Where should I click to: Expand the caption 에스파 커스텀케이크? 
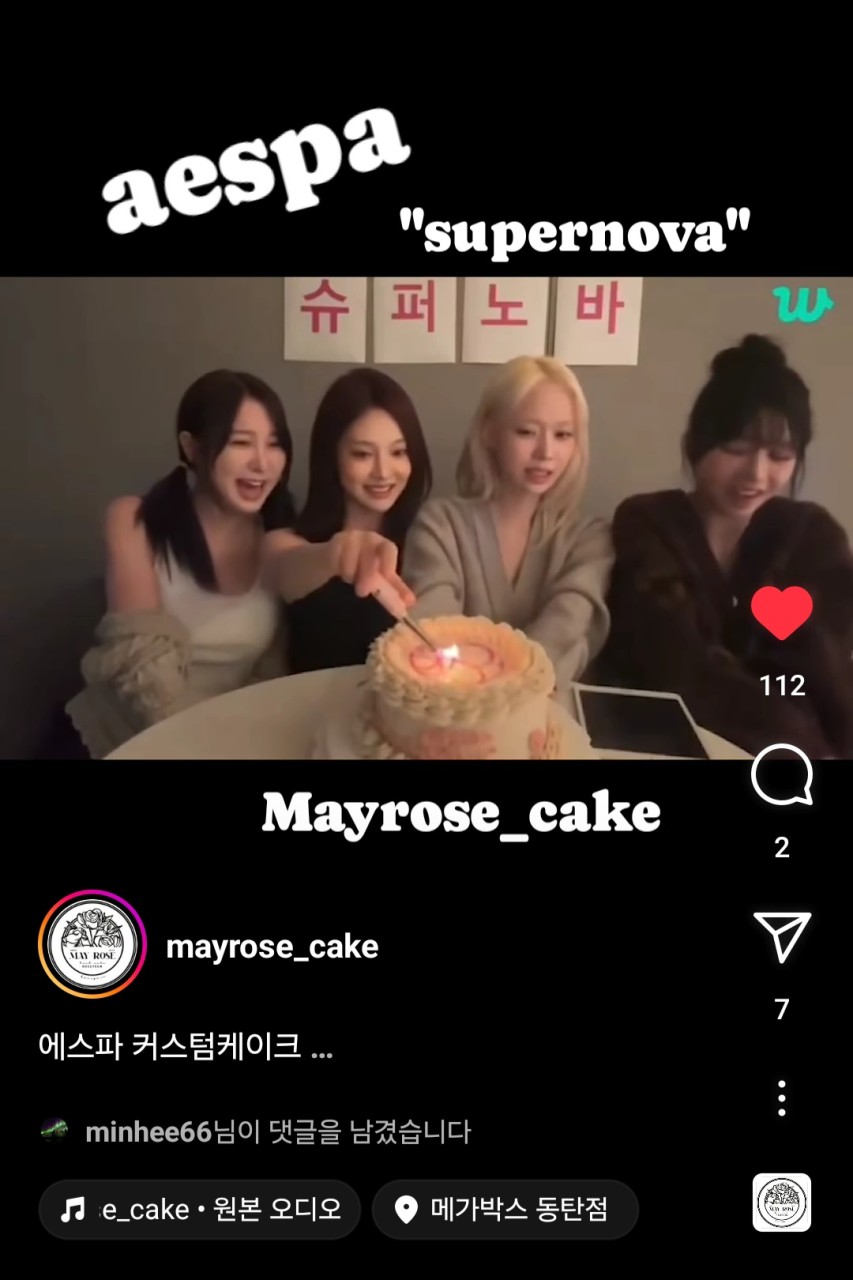pyautogui.click(x=185, y=1046)
